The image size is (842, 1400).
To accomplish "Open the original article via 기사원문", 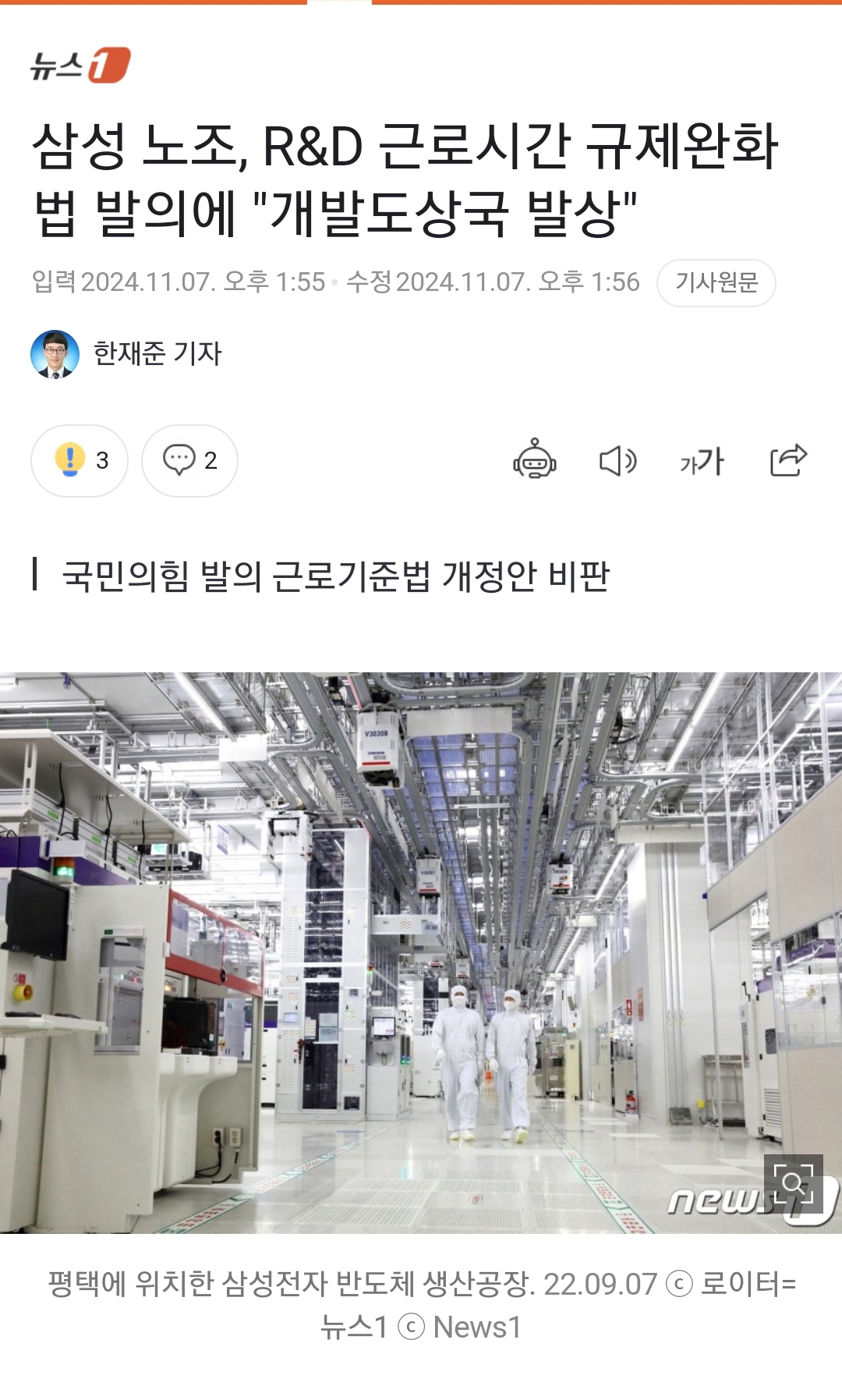I will [716, 282].
